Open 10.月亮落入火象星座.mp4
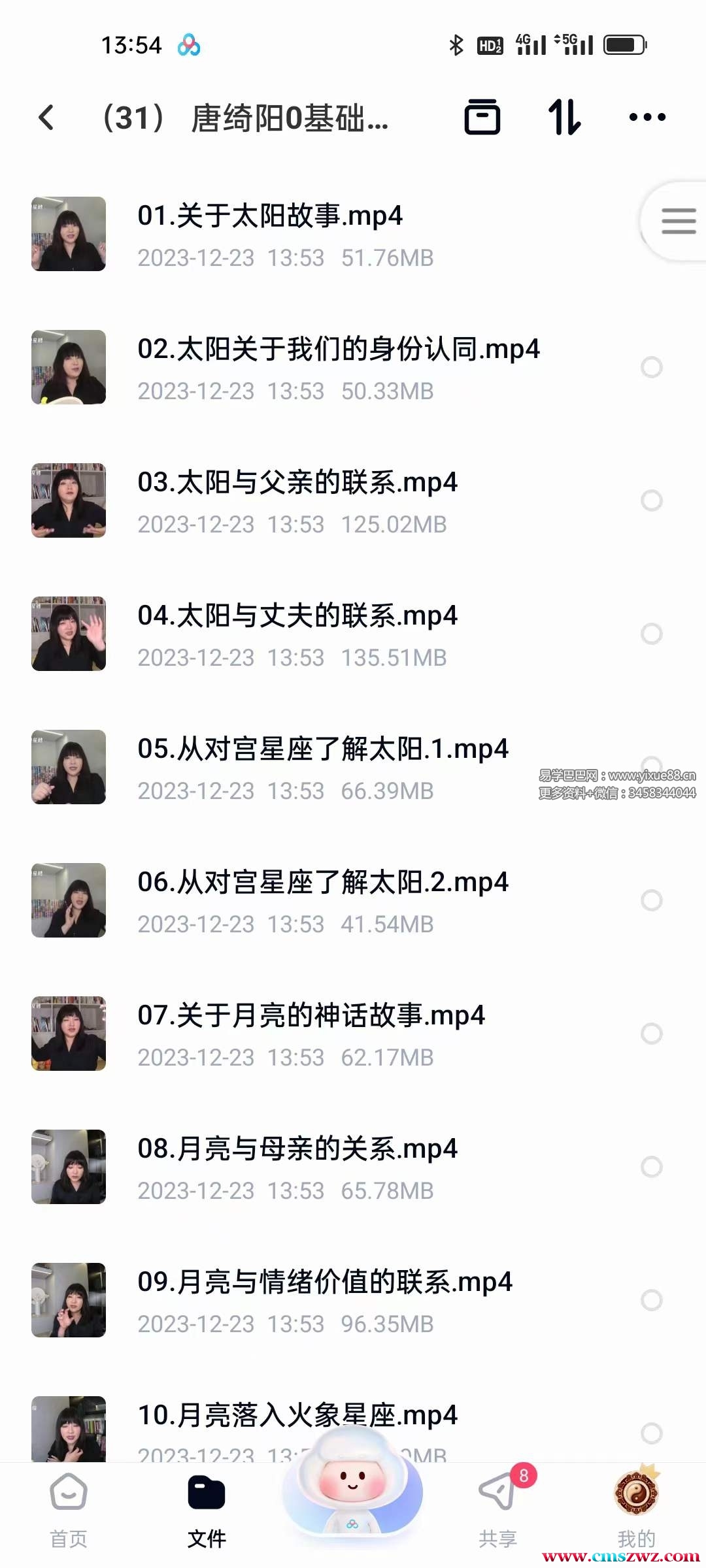This screenshot has width=706, height=1568. pyautogui.click(x=297, y=1414)
